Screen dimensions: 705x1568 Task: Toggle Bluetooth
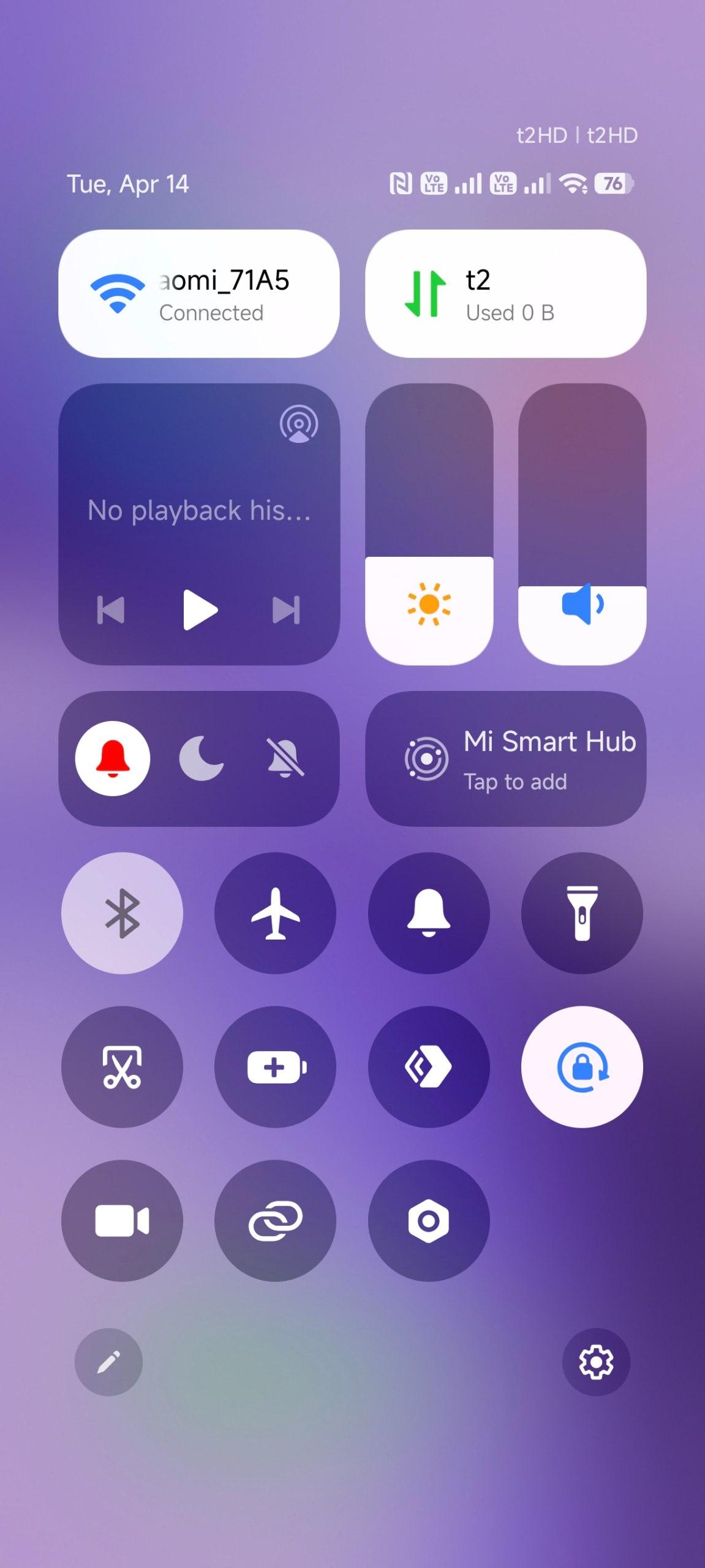click(x=122, y=913)
